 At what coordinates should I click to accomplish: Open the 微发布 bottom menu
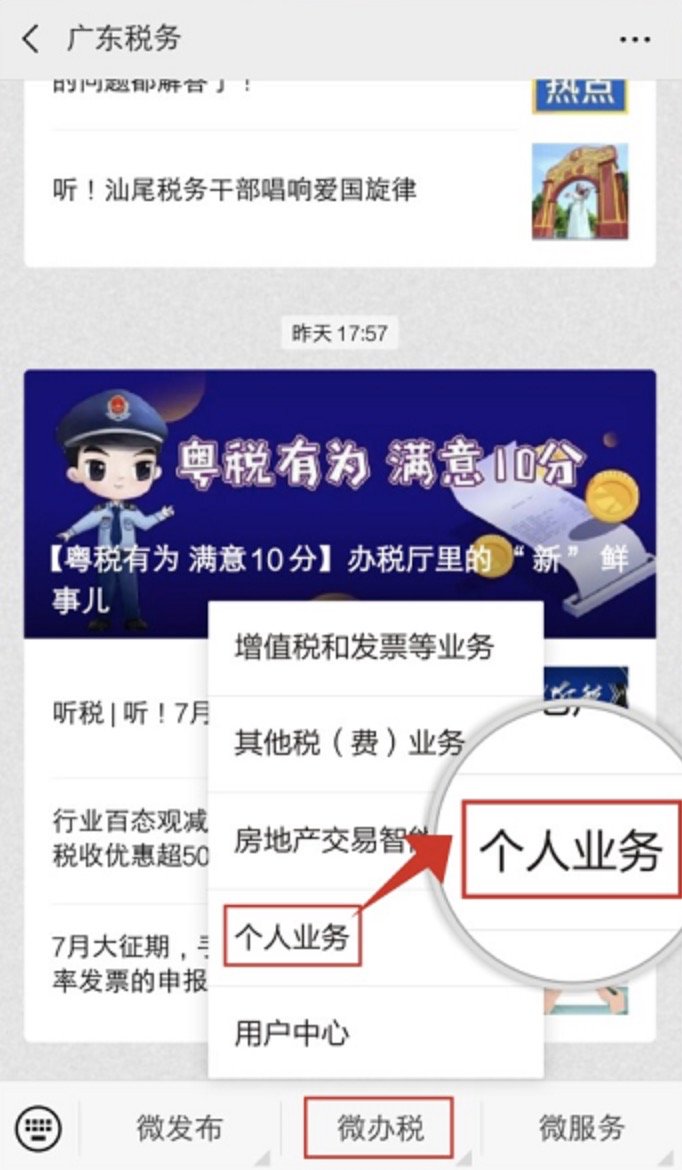click(x=180, y=1130)
